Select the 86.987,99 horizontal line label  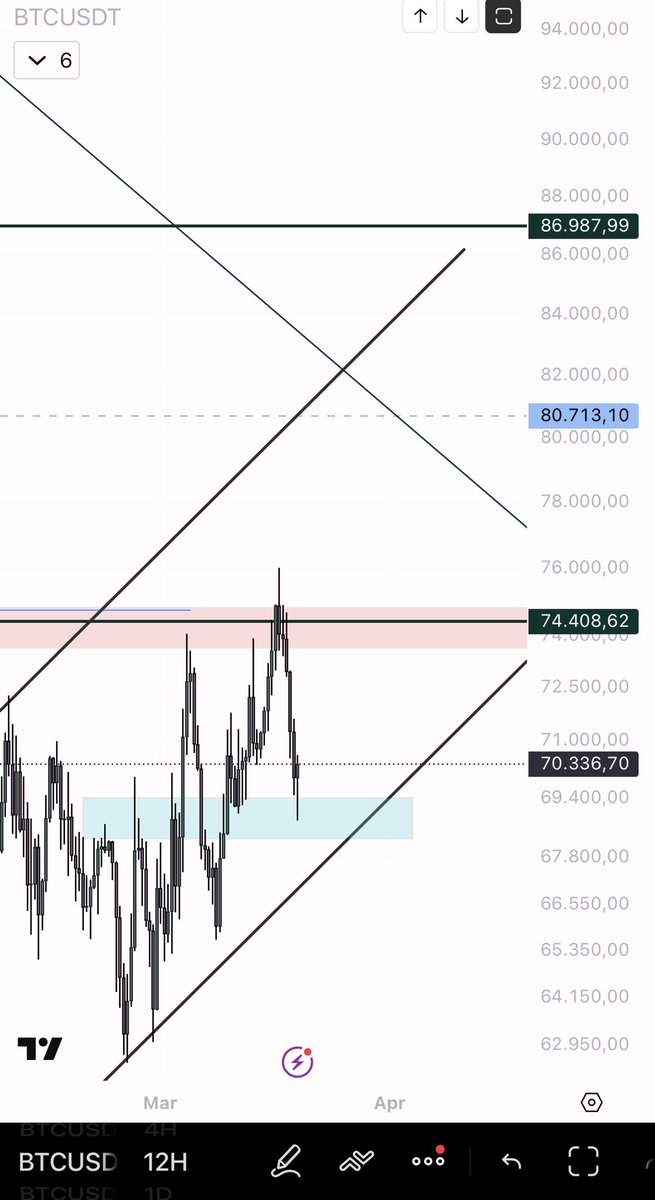click(585, 226)
